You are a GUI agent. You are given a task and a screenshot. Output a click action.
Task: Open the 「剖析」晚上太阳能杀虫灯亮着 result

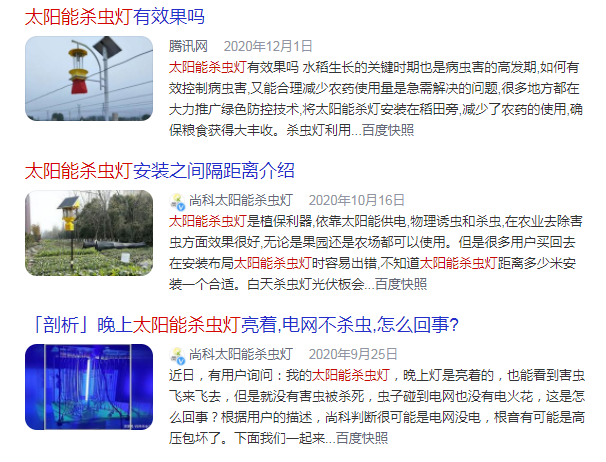[241, 324]
